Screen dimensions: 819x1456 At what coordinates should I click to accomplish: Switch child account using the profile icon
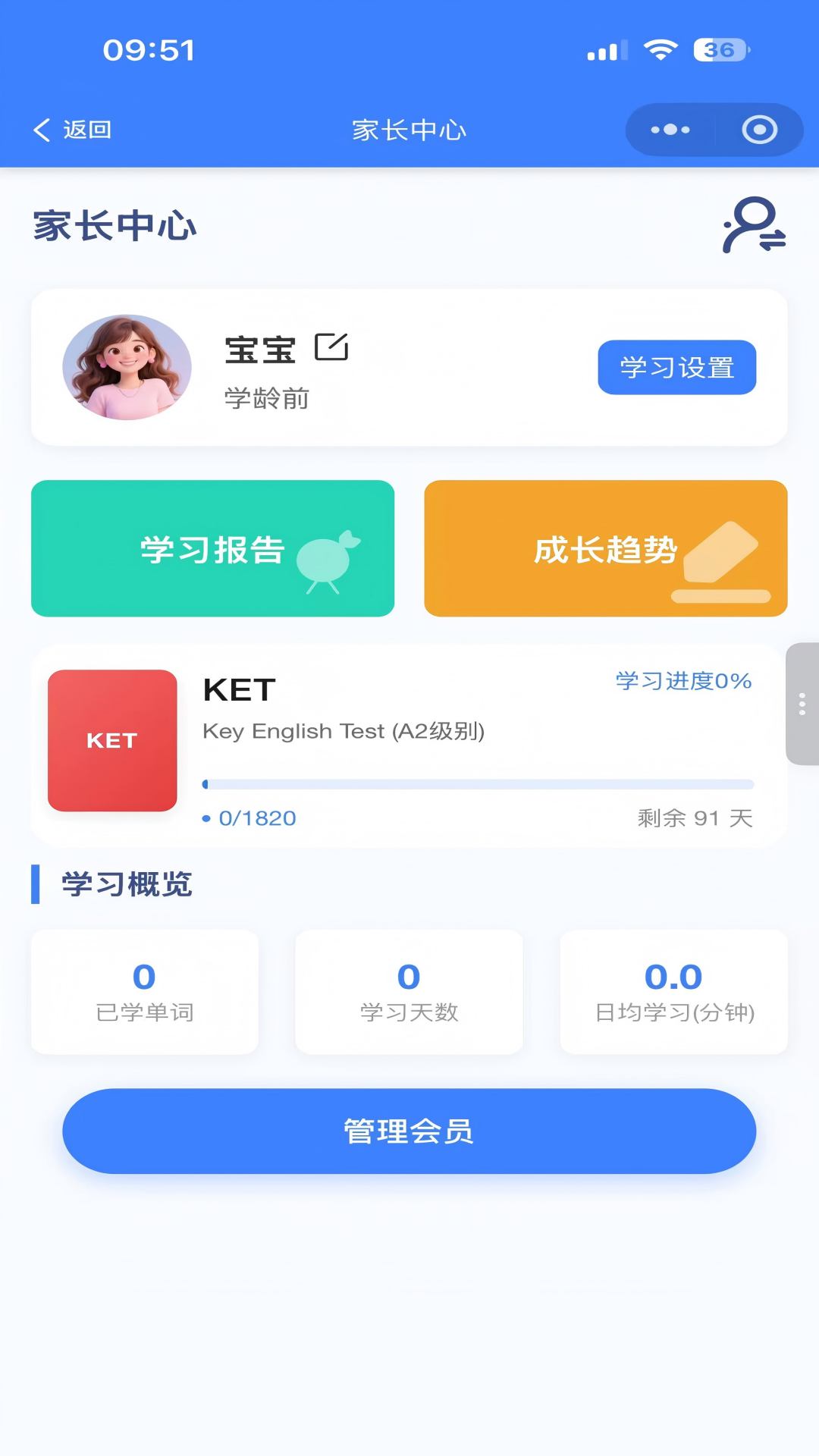pyautogui.click(x=754, y=225)
